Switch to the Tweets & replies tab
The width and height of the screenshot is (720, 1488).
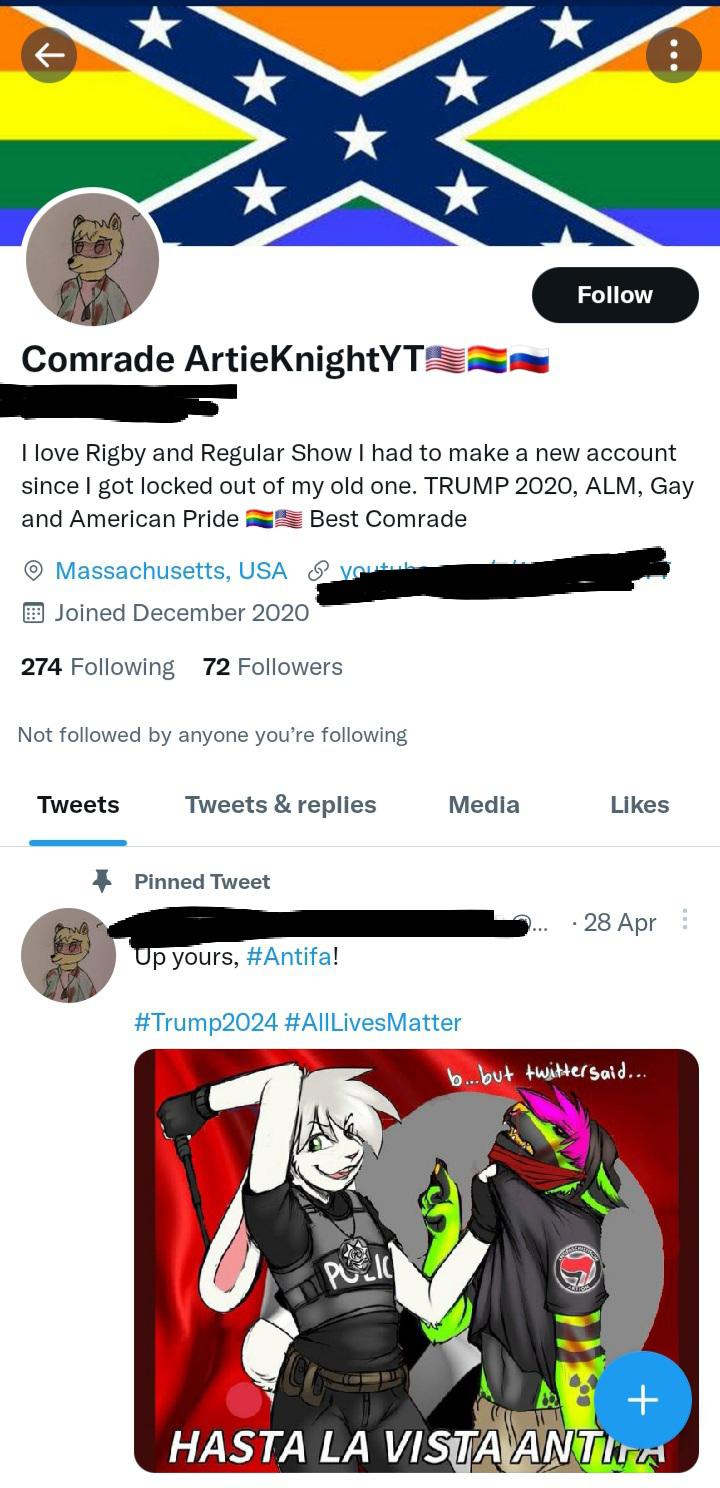click(280, 805)
